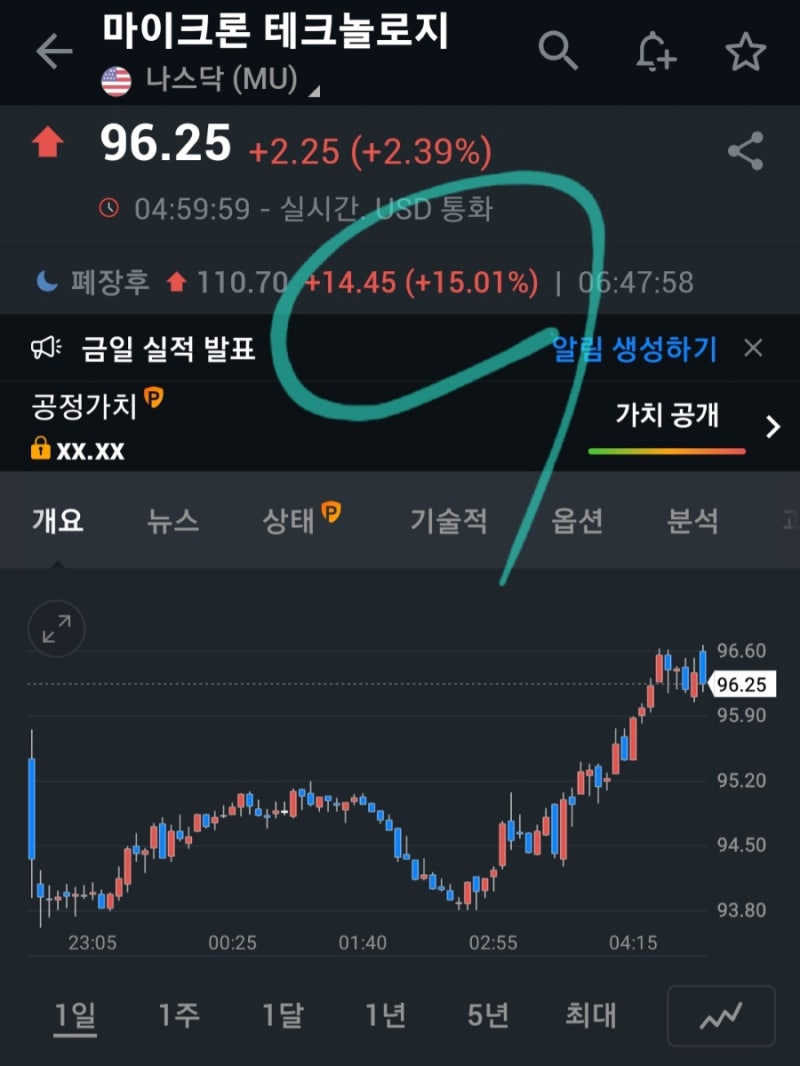Open the 기술적 analysis tab
This screenshot has height=1066, width=800.
point(446,521)
